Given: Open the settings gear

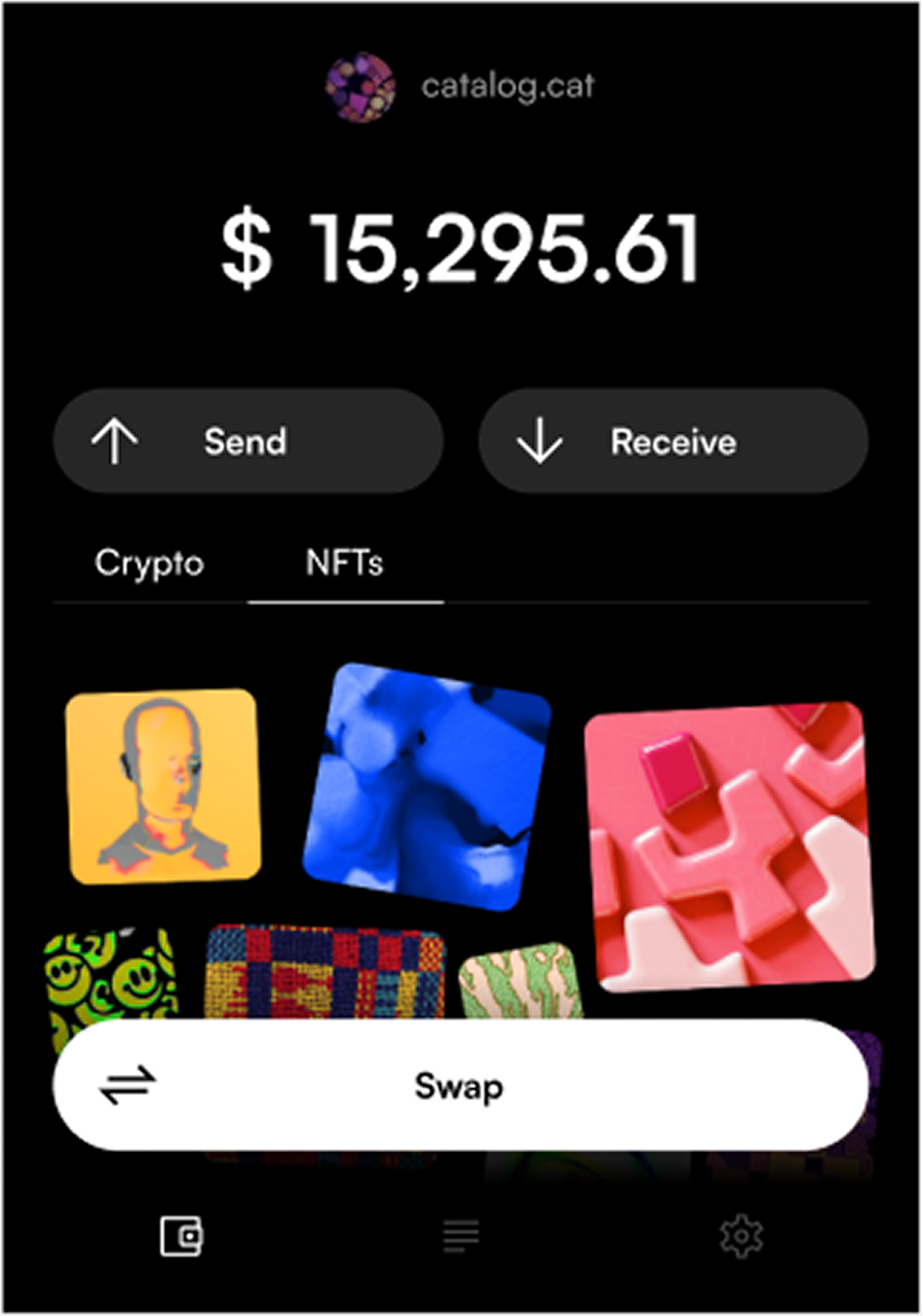Looking at the screenshot, I should [x=741, y=1236].
